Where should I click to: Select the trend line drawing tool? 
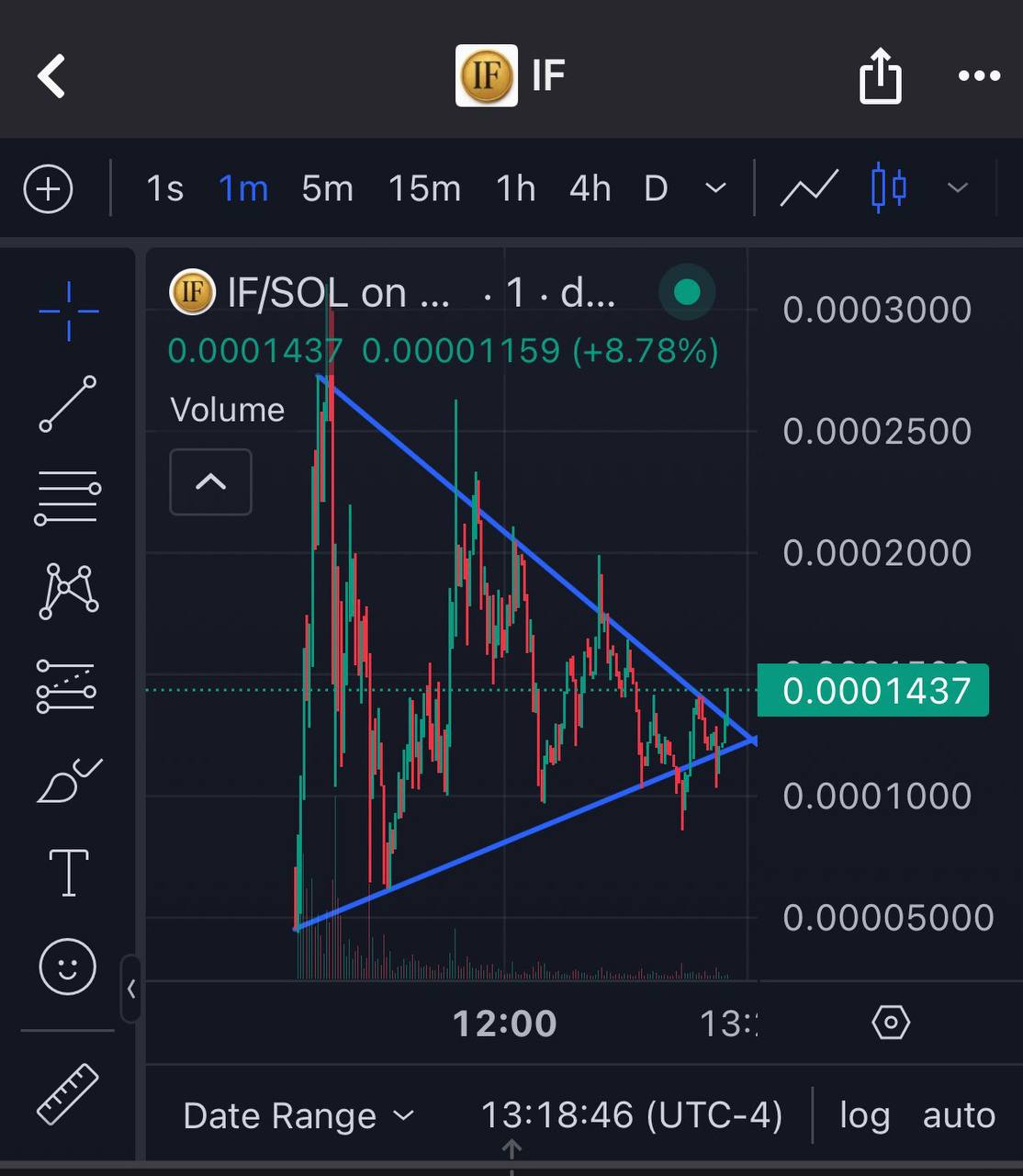(x=68, y=403)
